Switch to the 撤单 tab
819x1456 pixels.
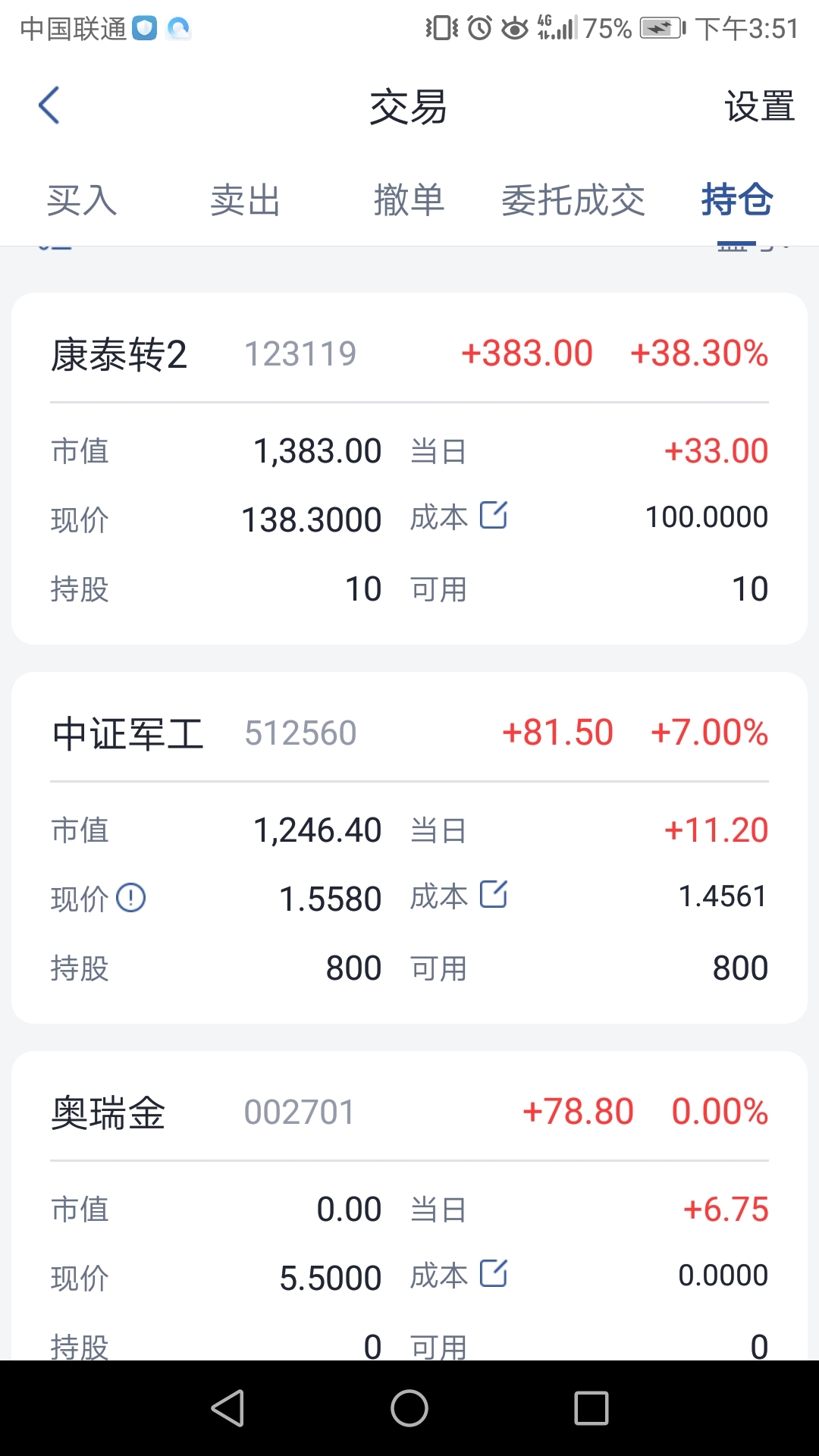(409, 201)
